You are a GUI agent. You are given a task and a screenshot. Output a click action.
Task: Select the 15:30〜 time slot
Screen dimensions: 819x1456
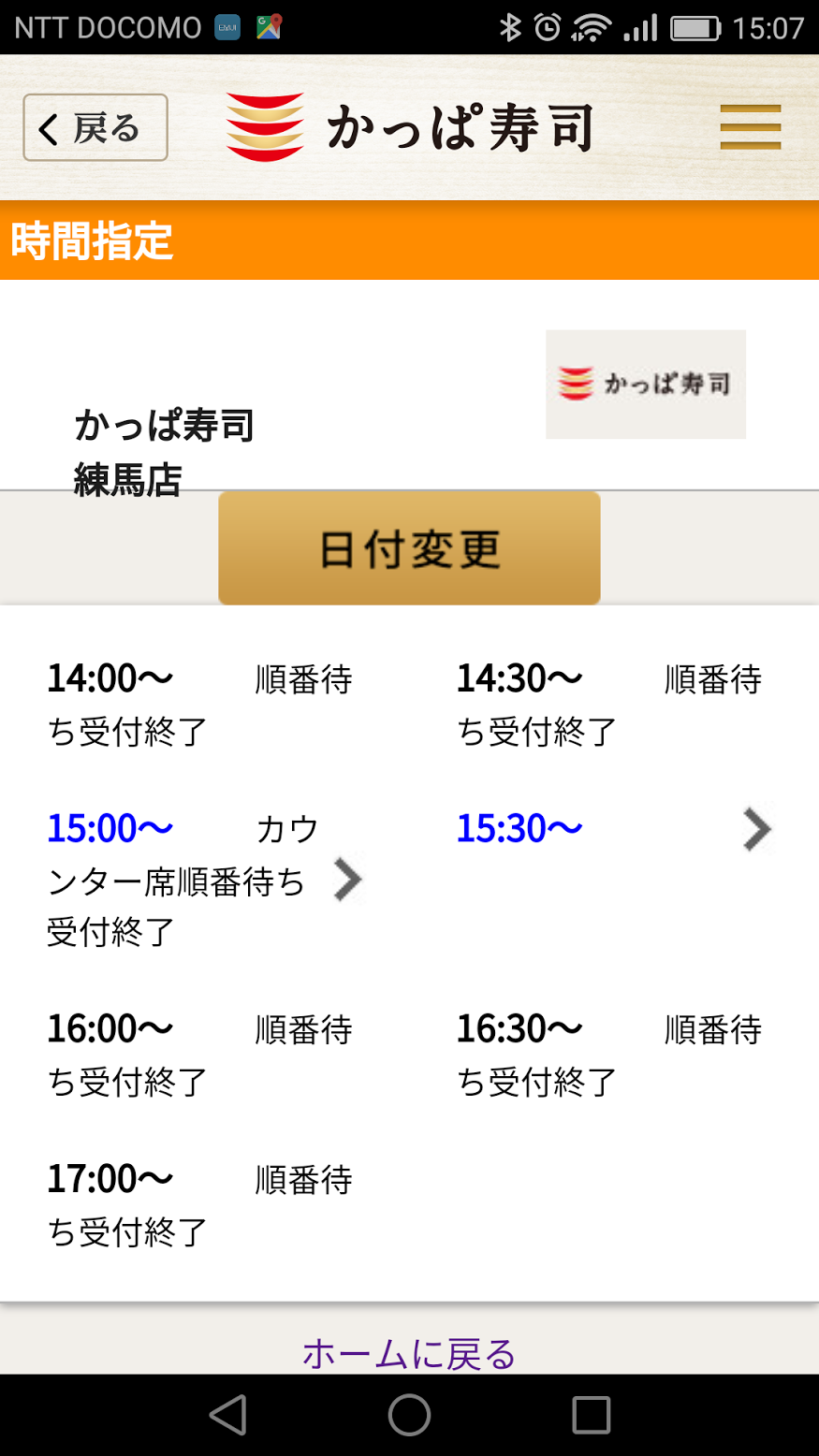[x=614, y=829]
